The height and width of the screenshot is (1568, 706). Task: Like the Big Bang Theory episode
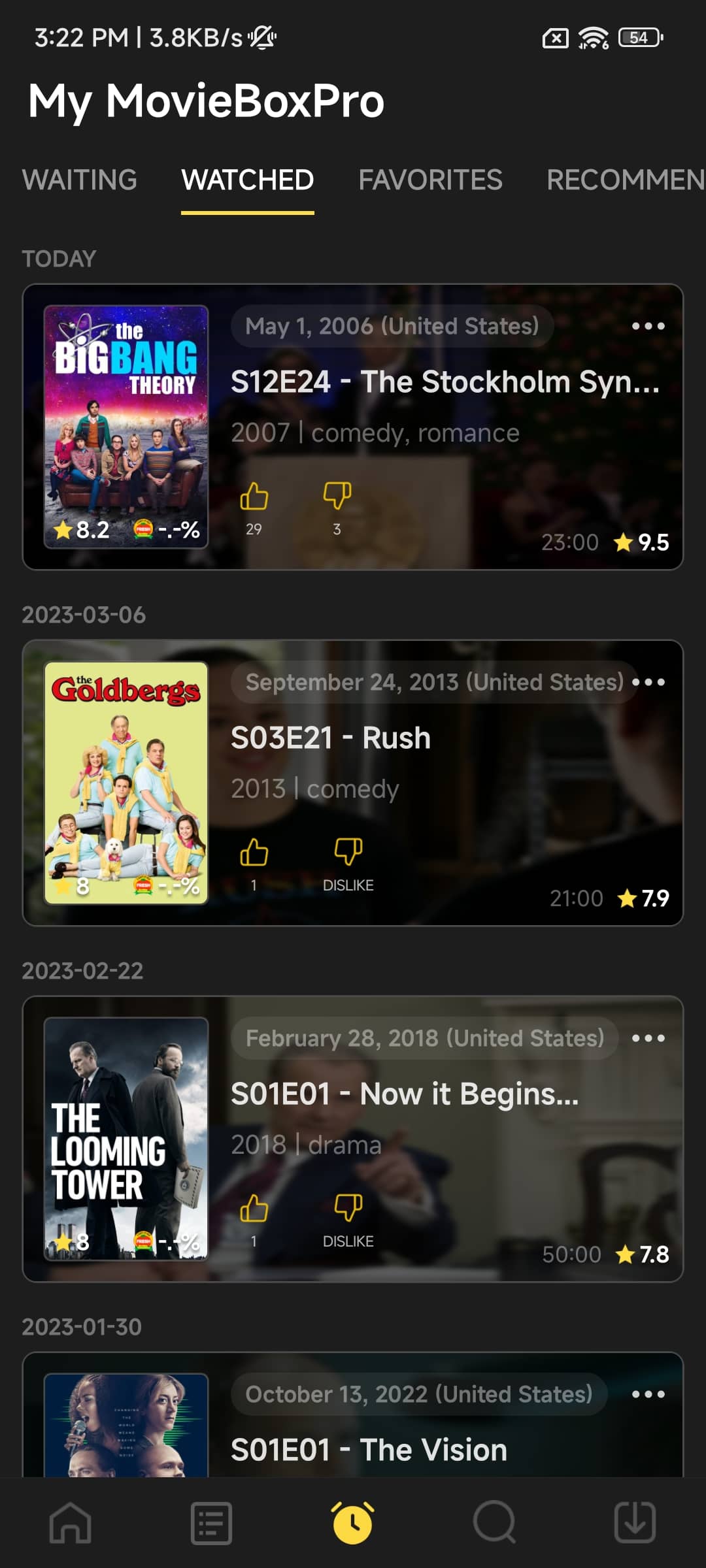254,498
